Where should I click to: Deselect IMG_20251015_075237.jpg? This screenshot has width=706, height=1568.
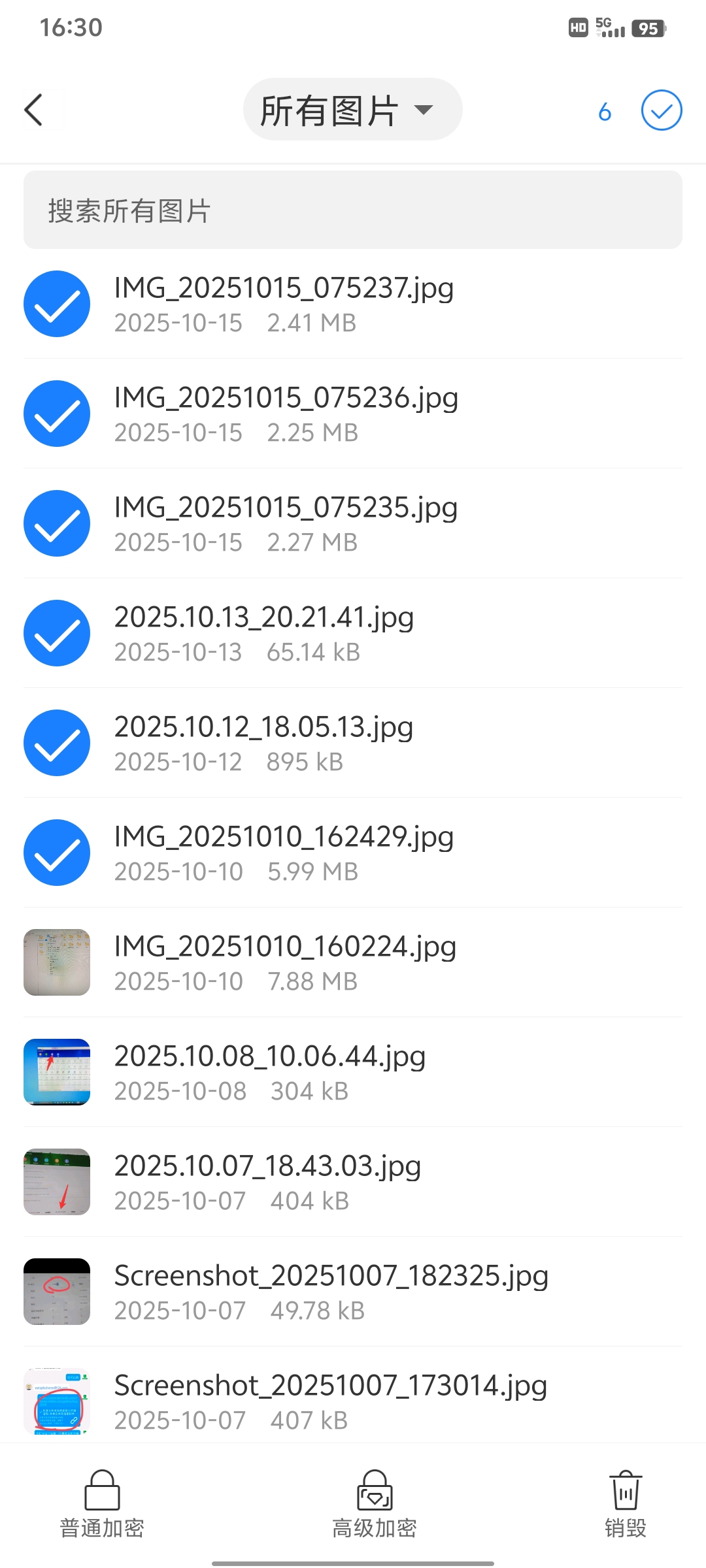pos(57,304)
